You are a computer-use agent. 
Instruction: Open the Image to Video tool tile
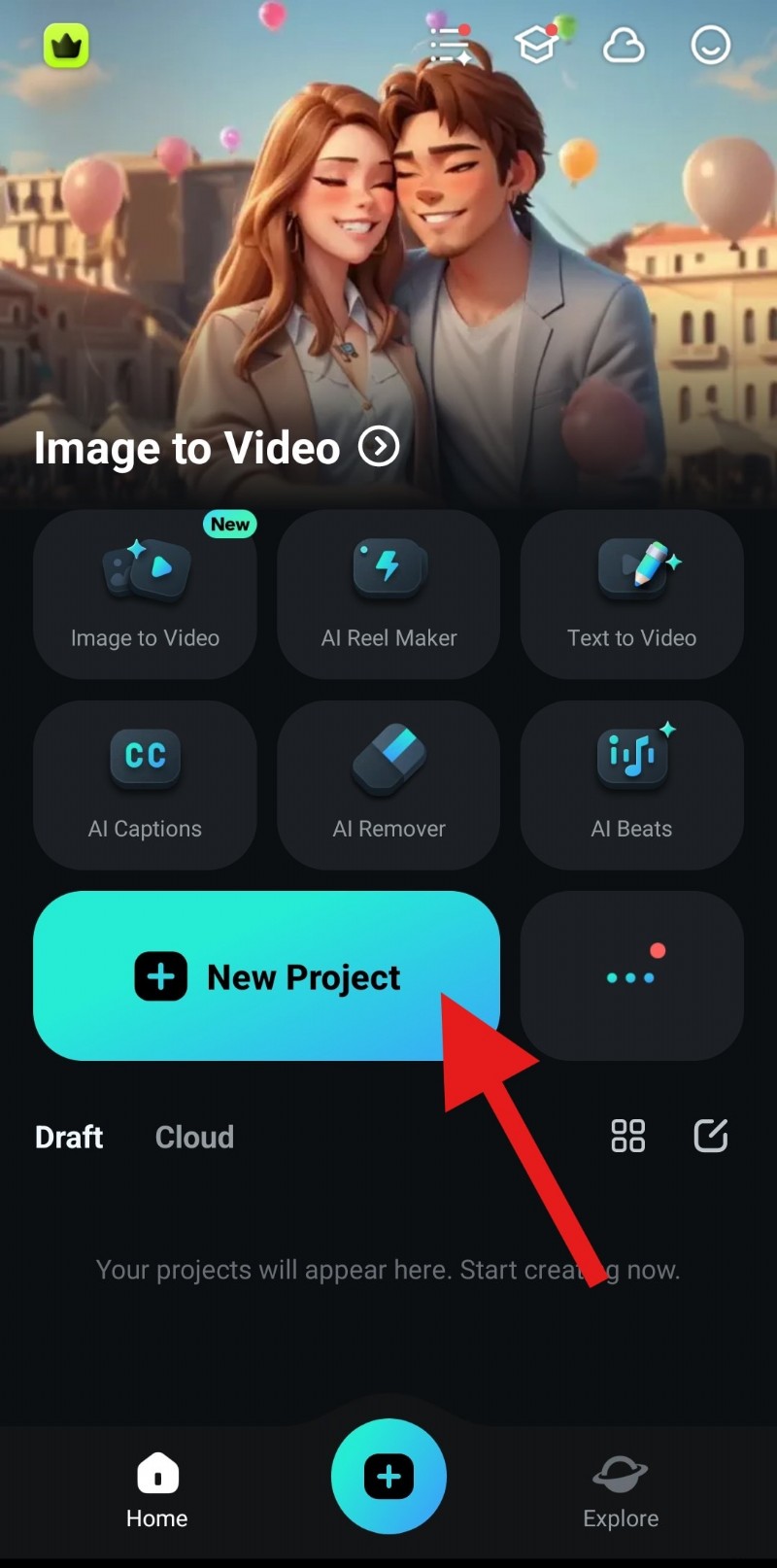(145, 593)
